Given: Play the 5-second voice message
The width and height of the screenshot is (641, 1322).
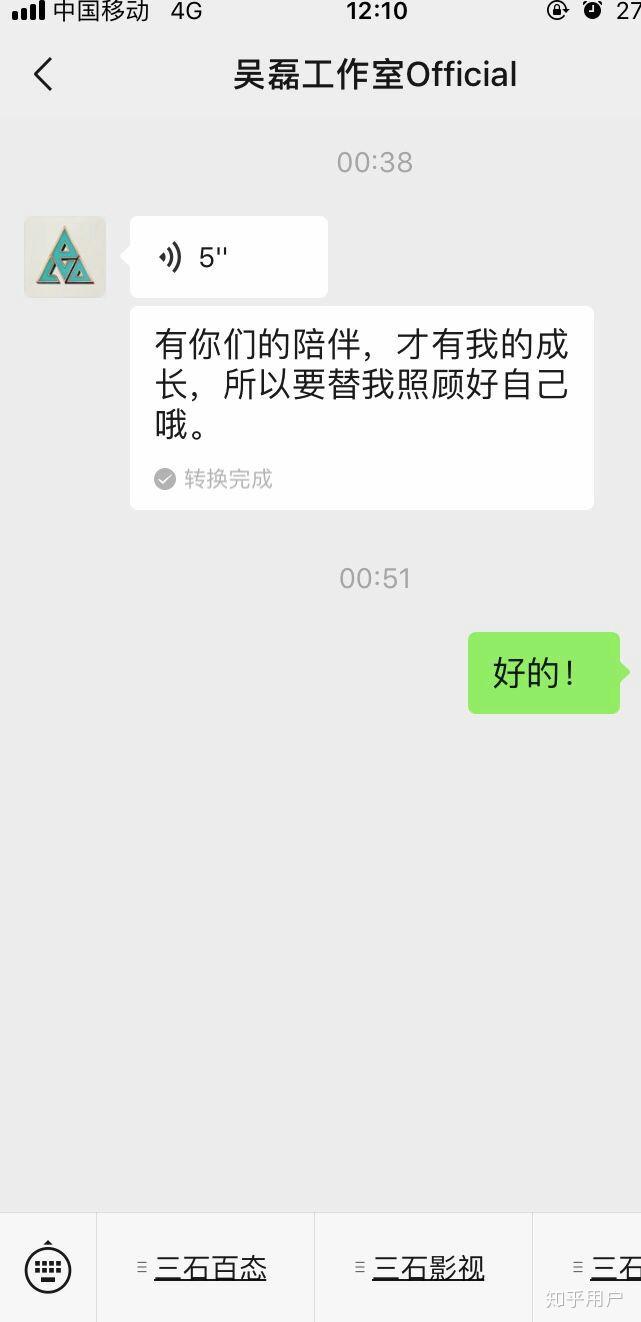Looking at the screenshot, I should [x=228, y=257].
